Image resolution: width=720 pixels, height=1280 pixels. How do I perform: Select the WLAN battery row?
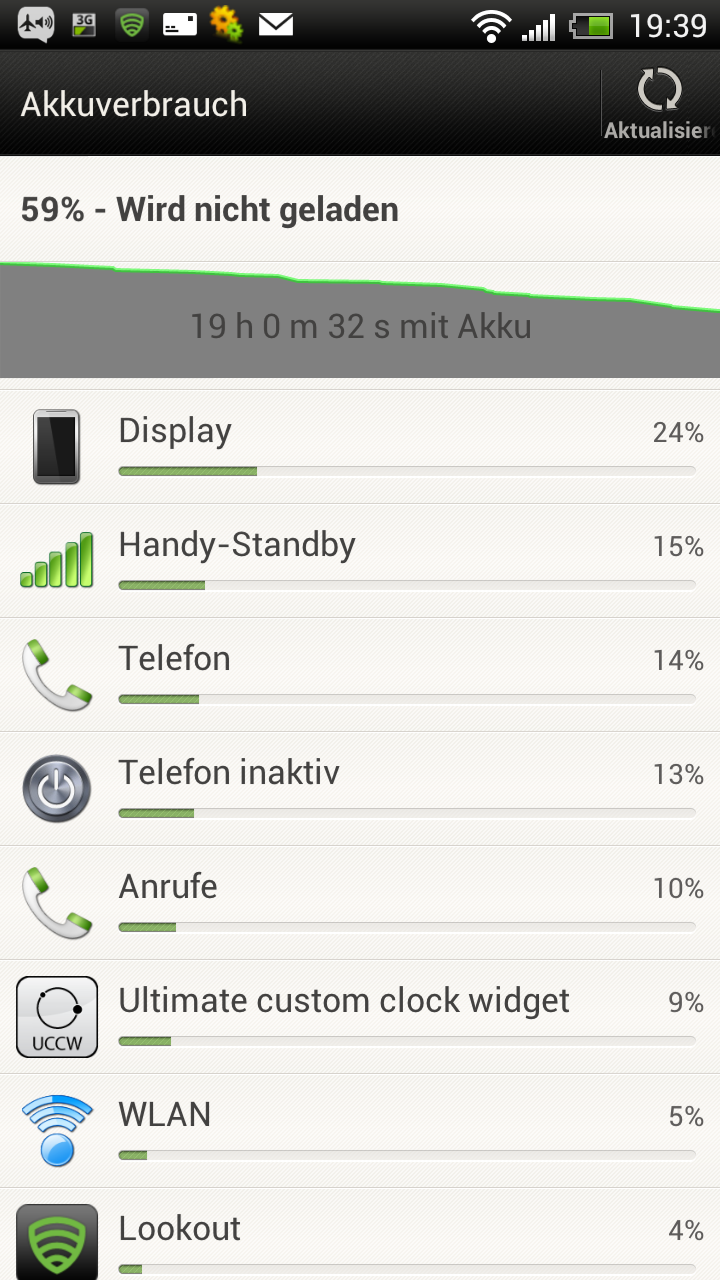[360, 1131]
